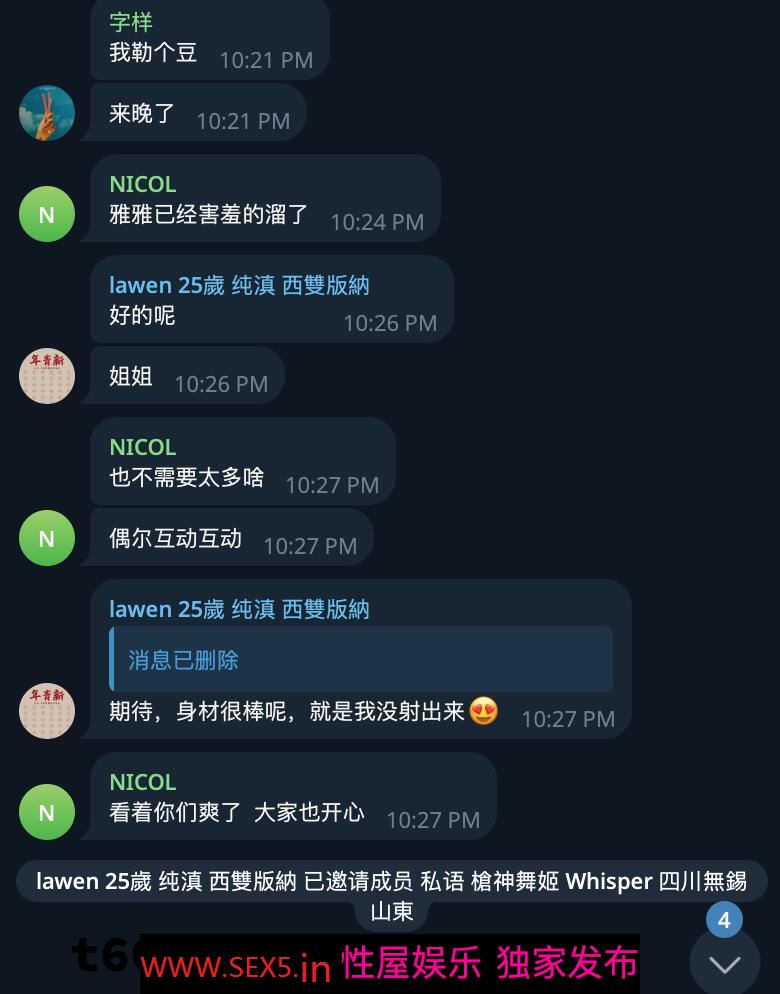Tap sender name NICOL above 也不需要太多啥
The image size is (780, 994).
(143, 447)
